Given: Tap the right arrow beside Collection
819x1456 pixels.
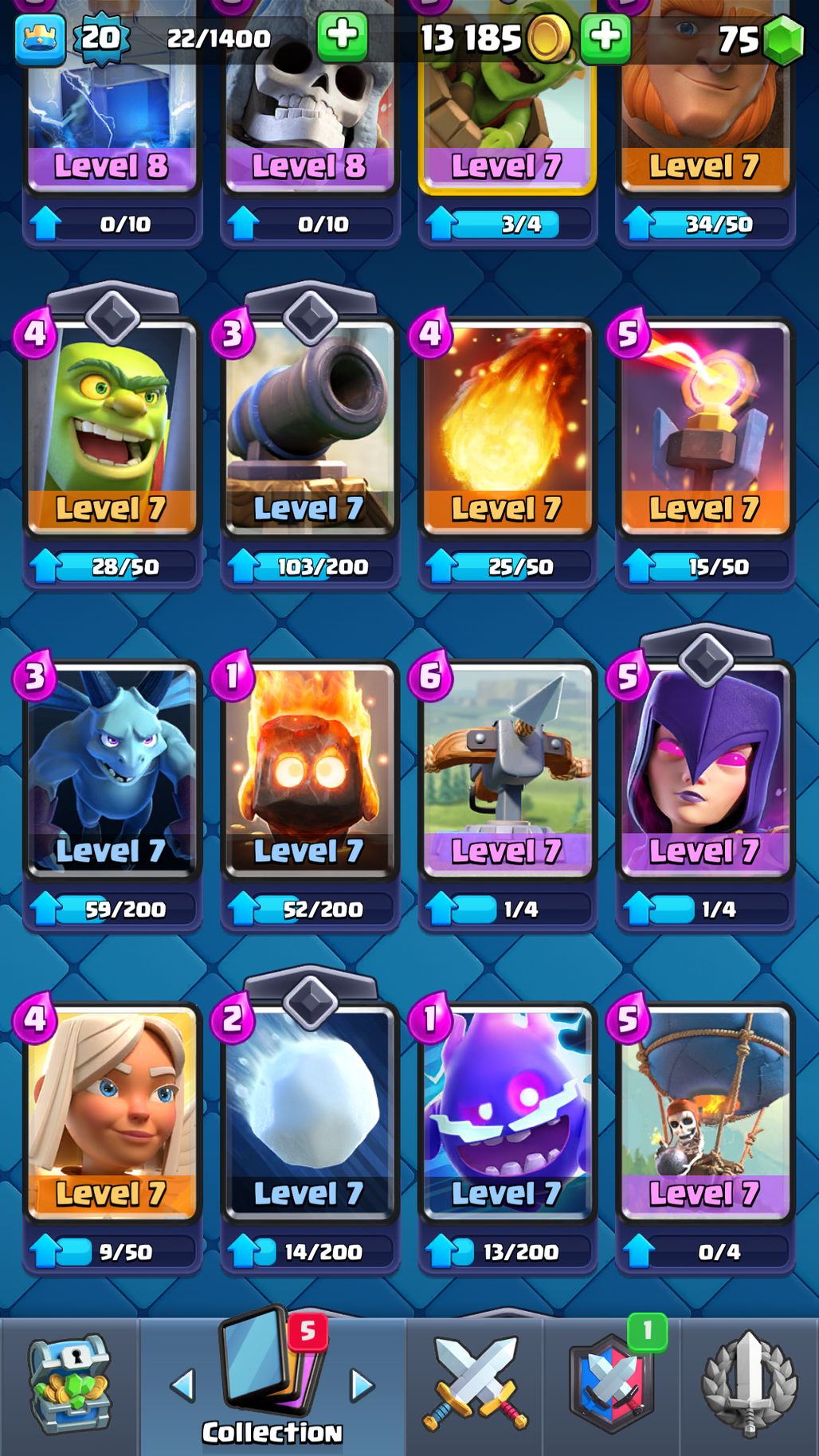Looking at the screenshot, I should (x=362, y=1386).
